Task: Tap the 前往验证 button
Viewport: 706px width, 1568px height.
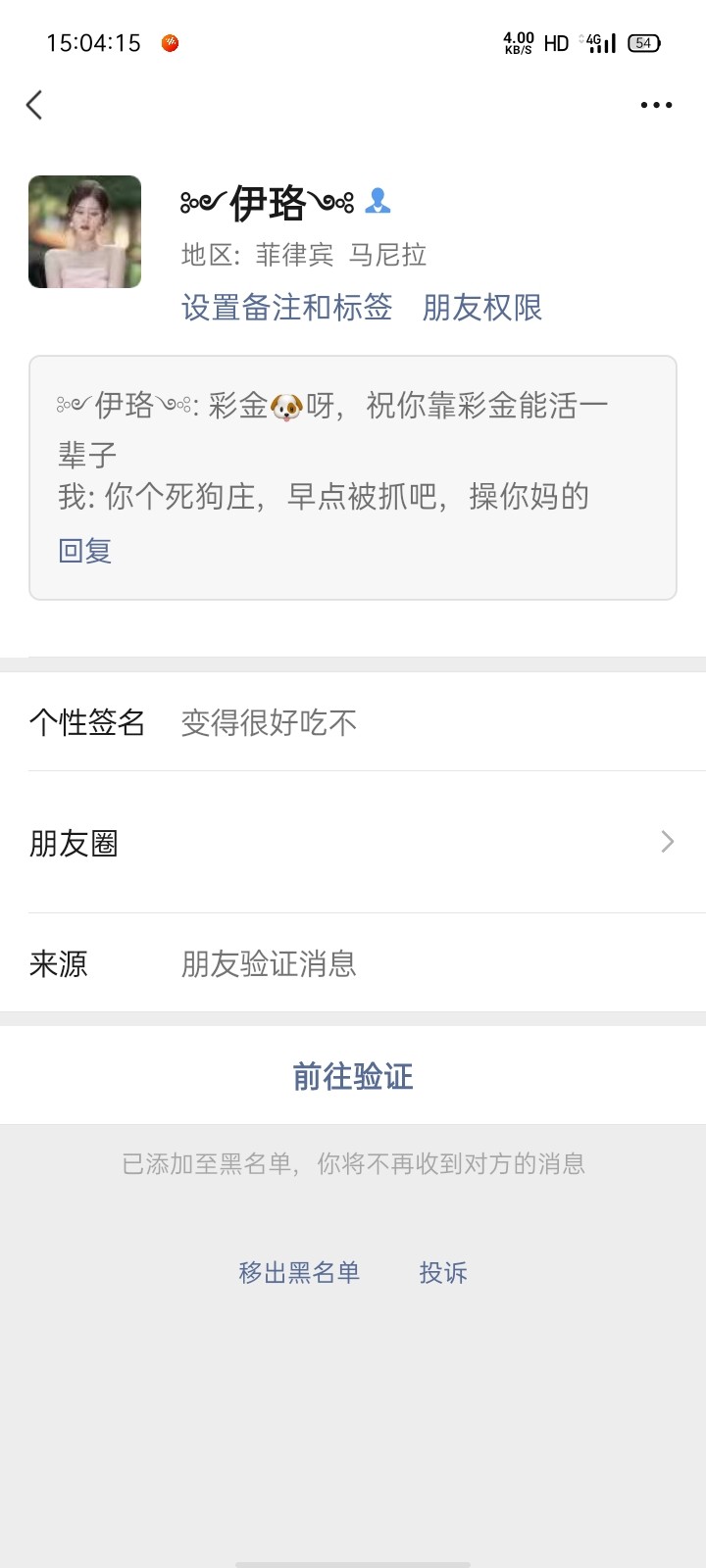Action: (x=353, y=1076)
